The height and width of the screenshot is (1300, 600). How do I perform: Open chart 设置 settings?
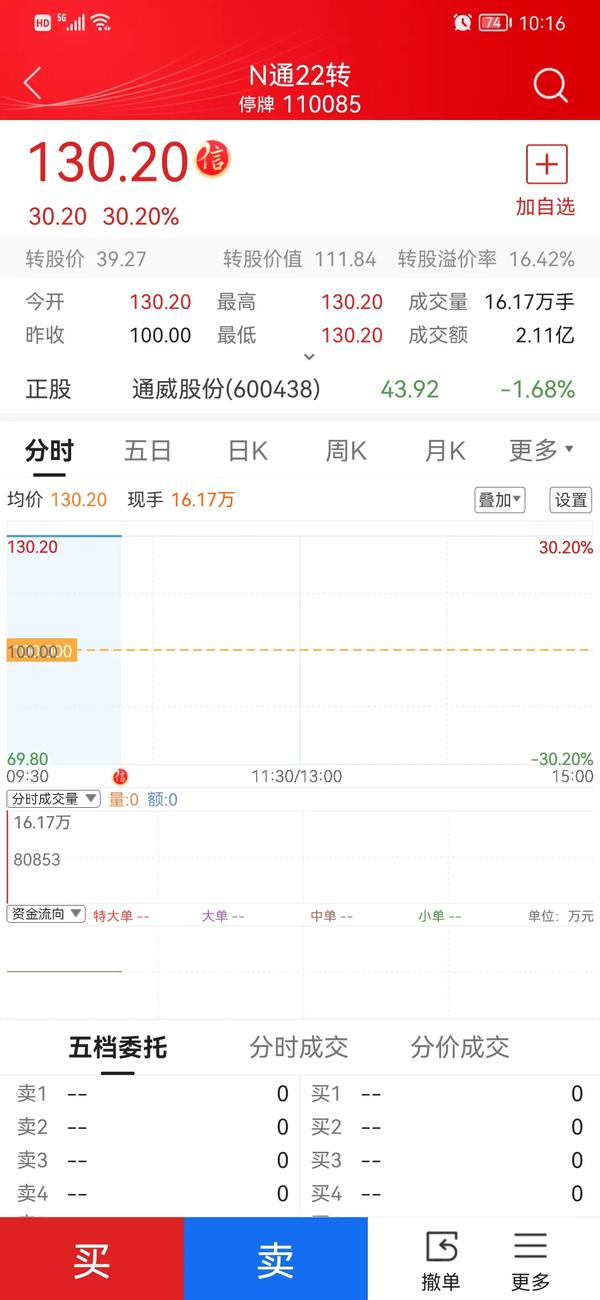(571, 500)
